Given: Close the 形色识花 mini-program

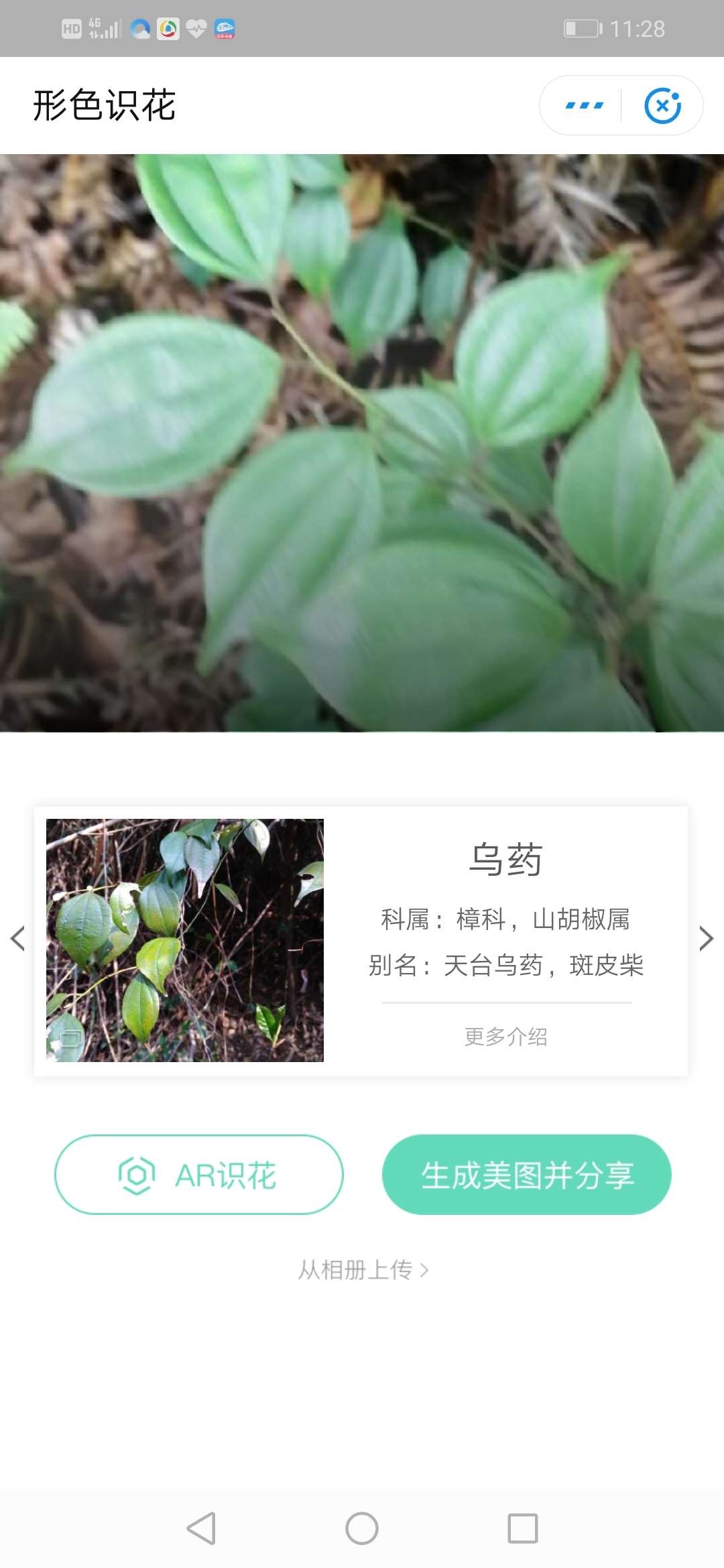Looking at the screenshot, I should coord(663,105).
